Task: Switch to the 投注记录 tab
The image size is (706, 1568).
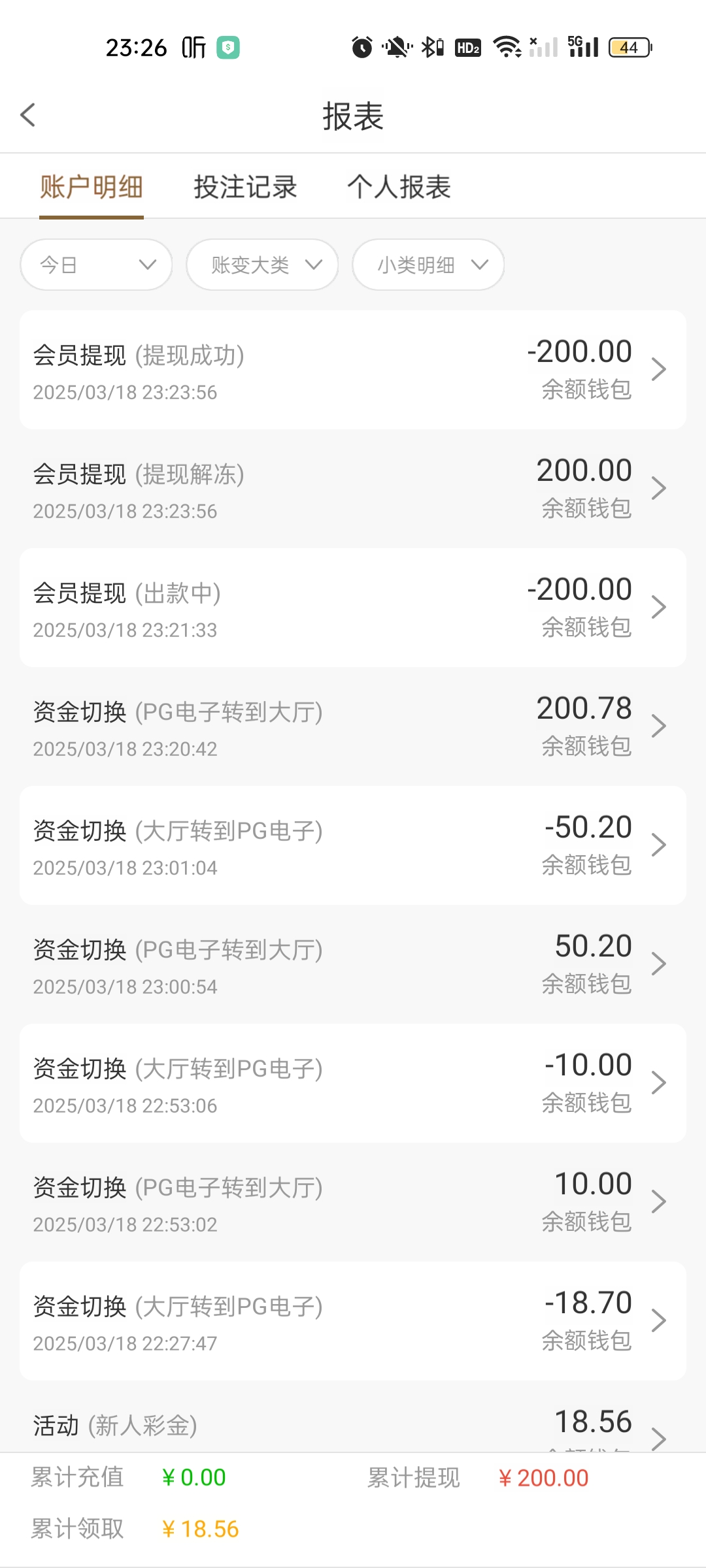Action: [x=246, y=186]
